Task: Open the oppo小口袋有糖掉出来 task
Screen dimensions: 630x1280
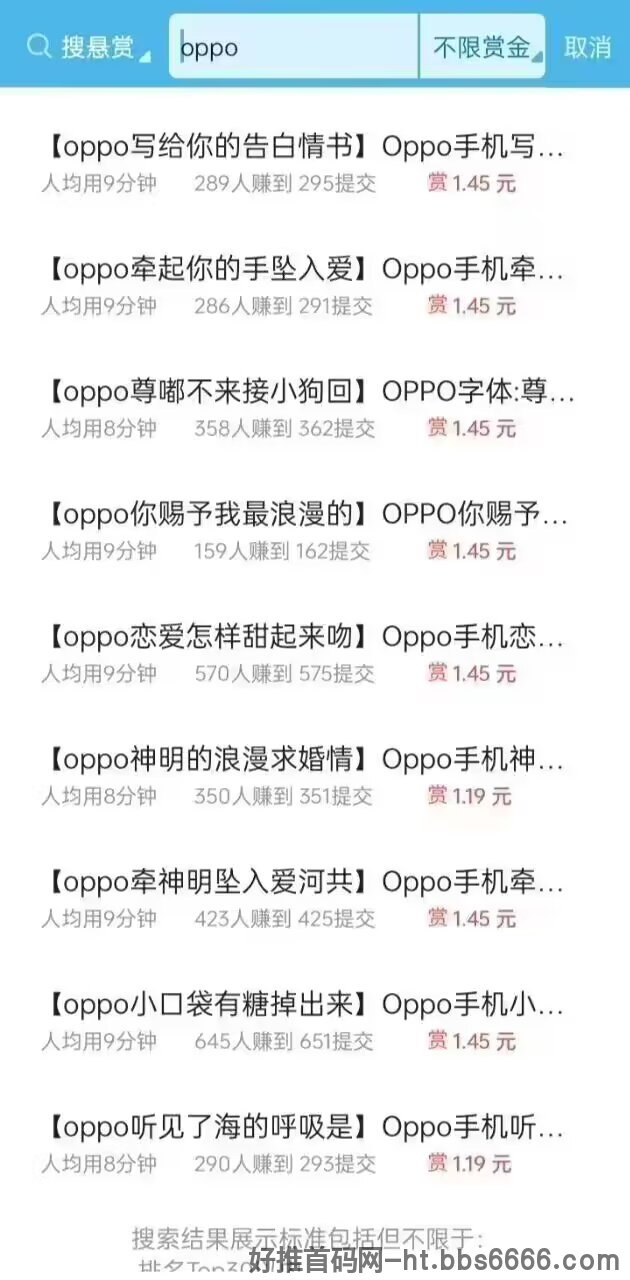Action: 315,1022
